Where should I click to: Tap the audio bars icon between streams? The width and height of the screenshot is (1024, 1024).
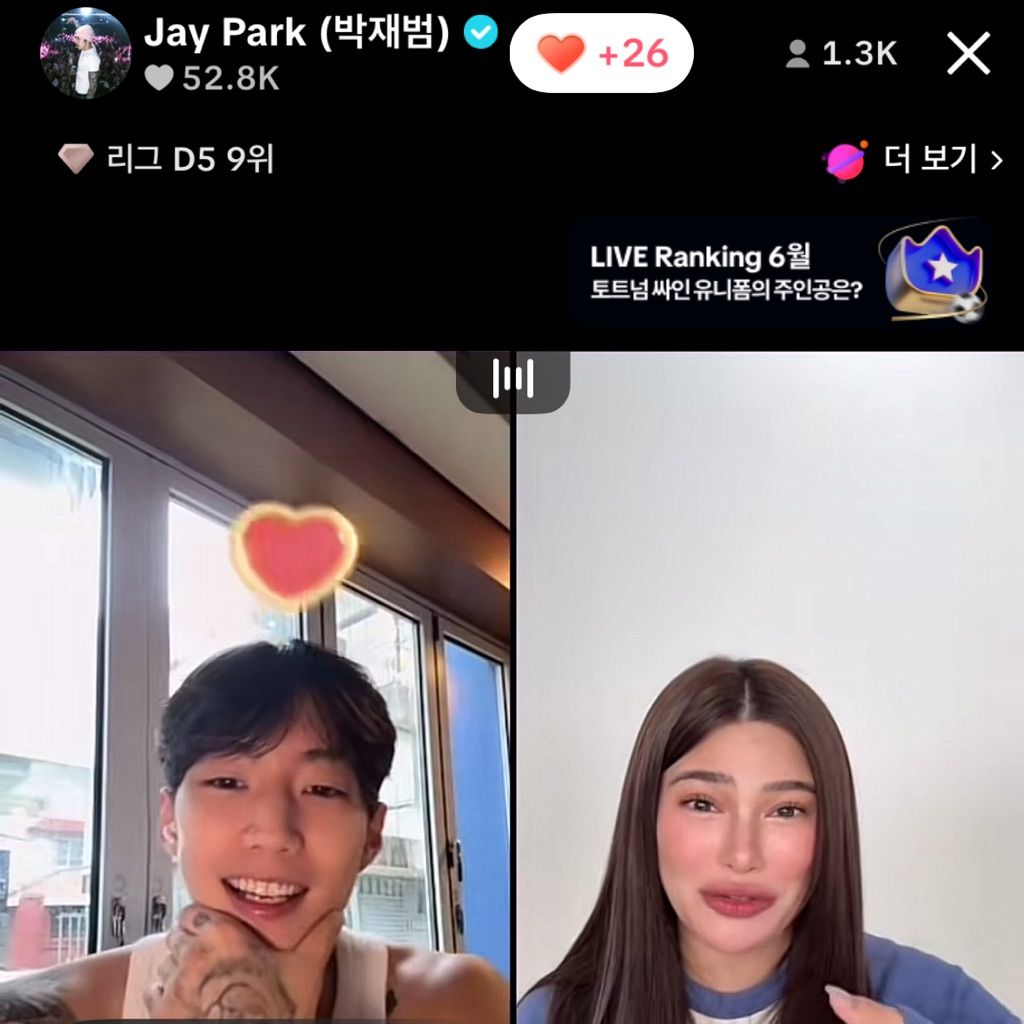513,380
